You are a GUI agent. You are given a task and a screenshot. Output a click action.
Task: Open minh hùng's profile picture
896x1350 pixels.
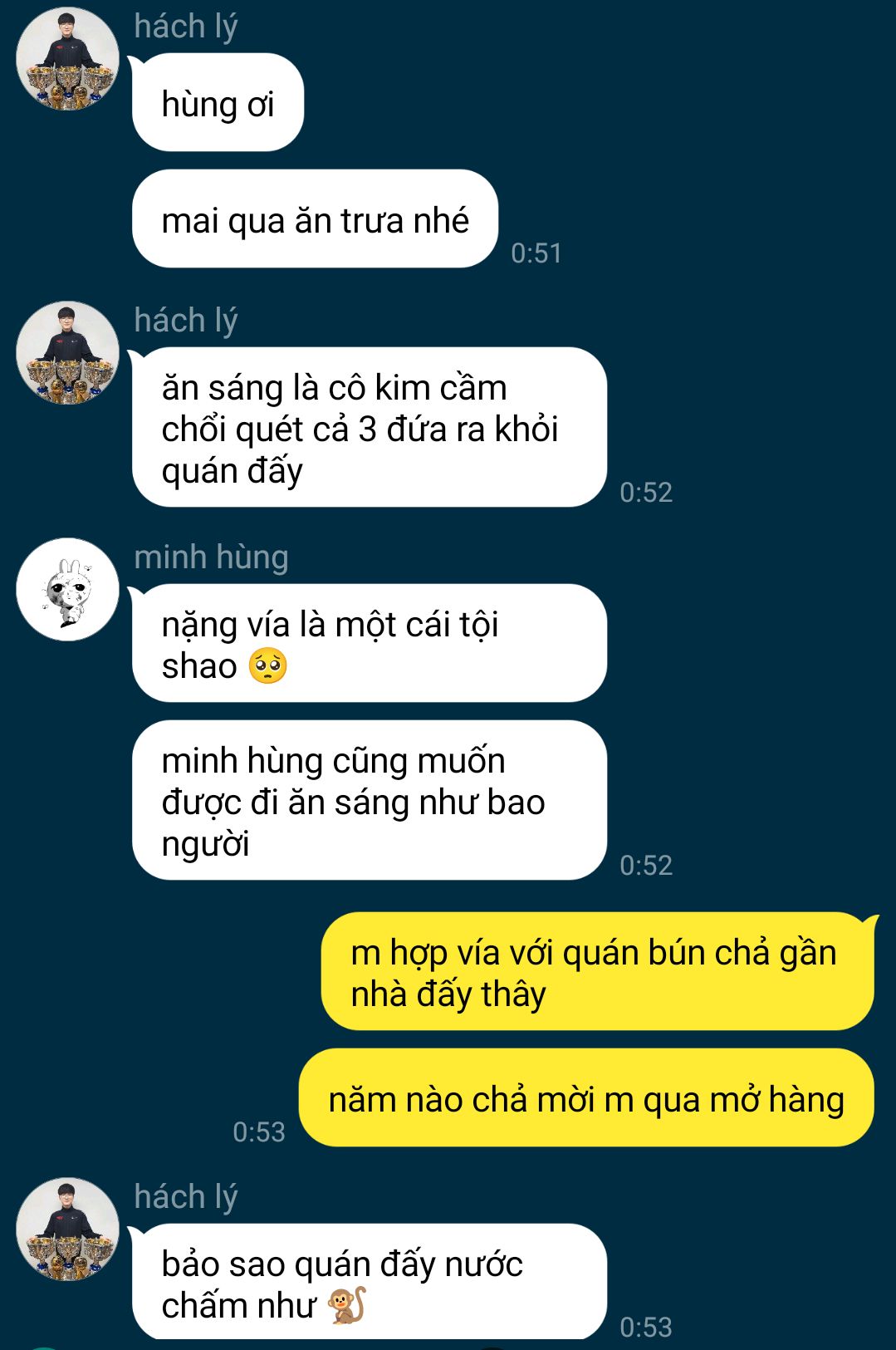[67, 589]
